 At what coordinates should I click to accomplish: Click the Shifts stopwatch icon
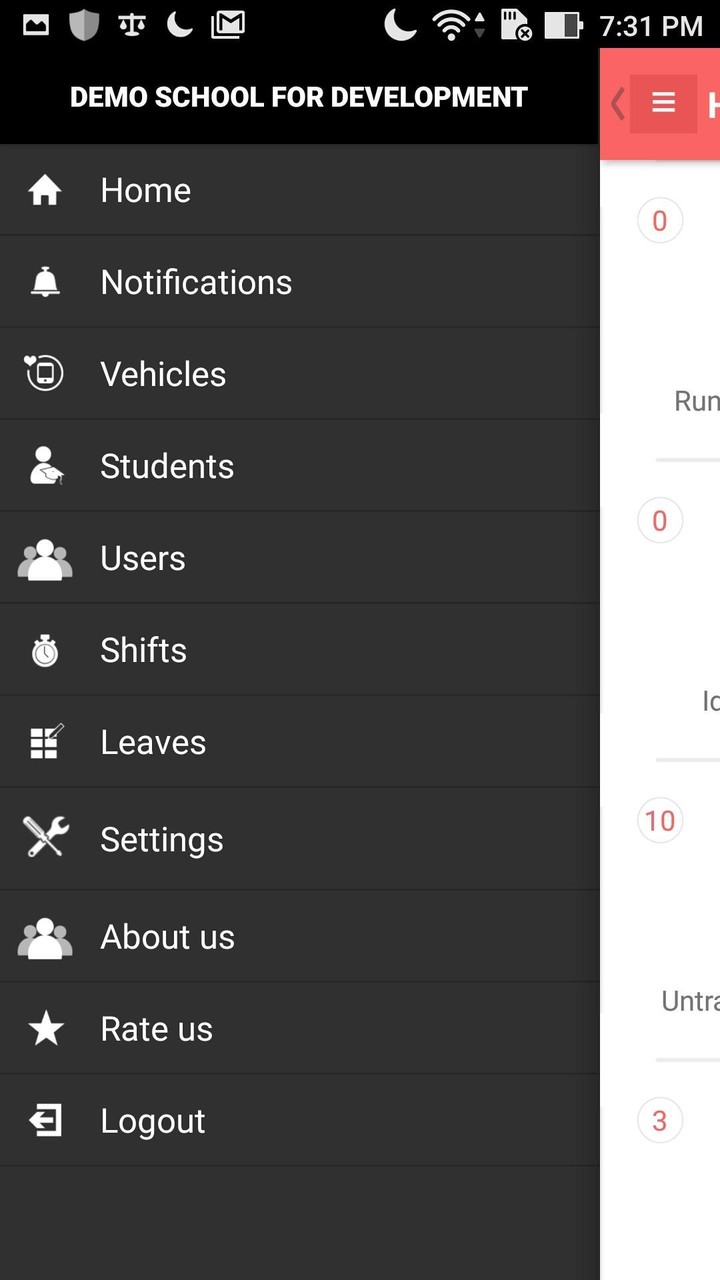click(x=45, y=649)
